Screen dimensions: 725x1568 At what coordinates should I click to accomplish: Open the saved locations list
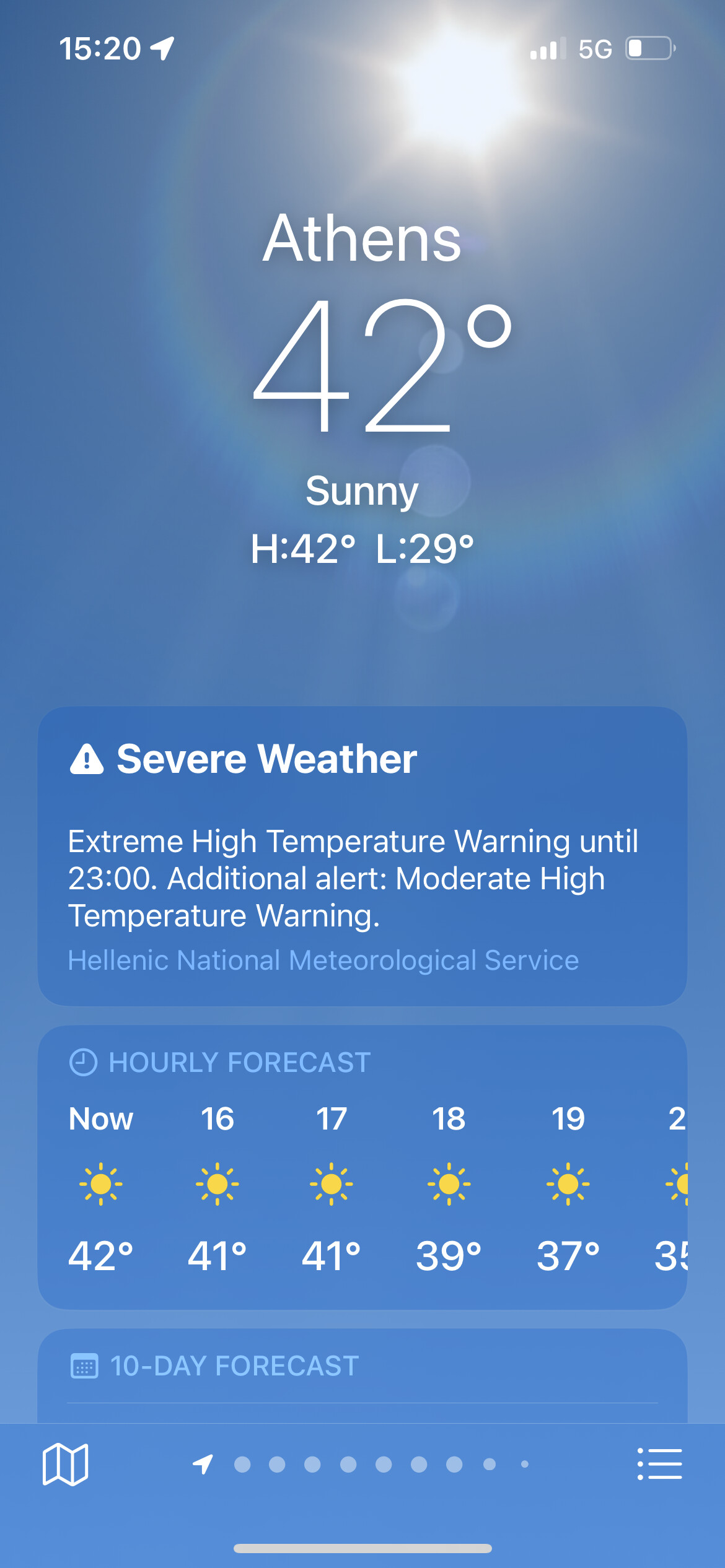pos(659,1464)
